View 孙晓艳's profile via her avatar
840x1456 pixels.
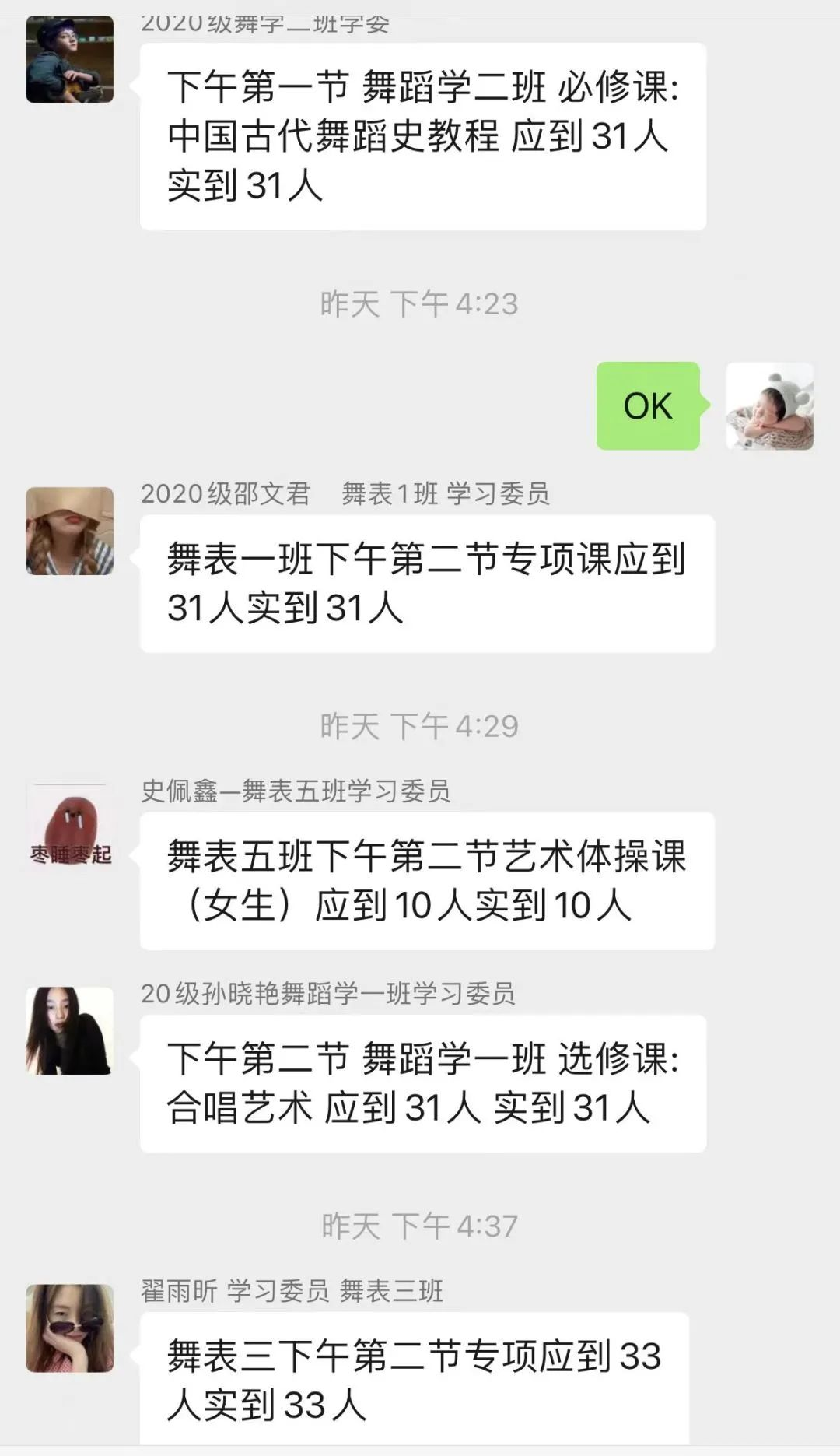[70, 1031]
